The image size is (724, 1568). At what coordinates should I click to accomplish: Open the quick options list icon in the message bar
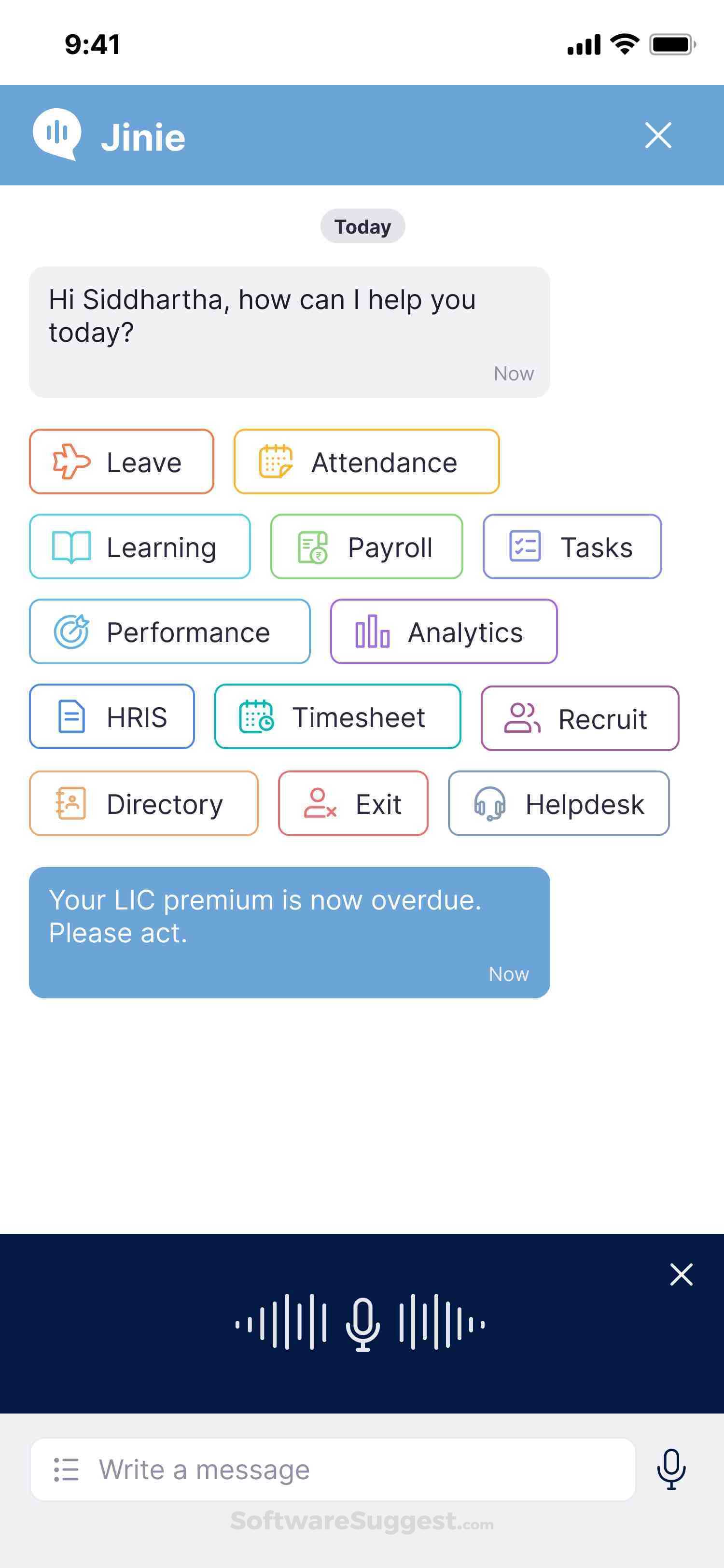pyautogui.click(x=67, y=1470)
